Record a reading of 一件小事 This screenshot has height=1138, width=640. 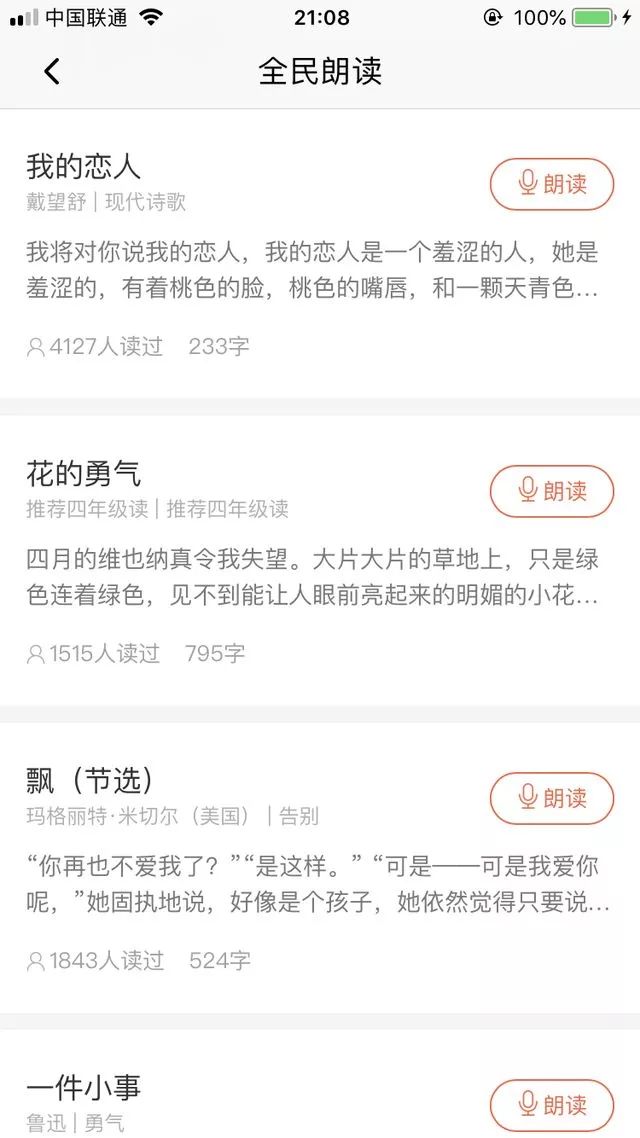(551, 1105)
